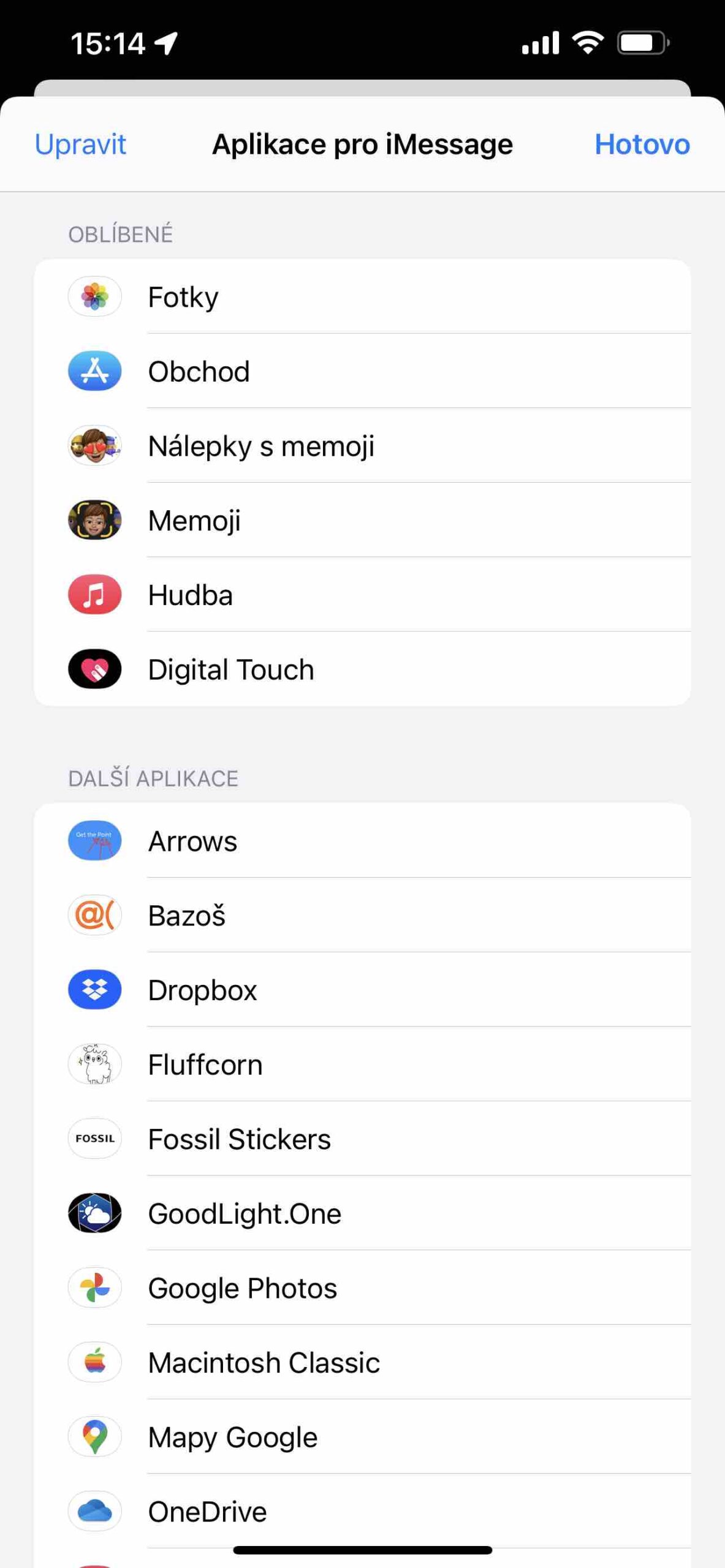Tap the OneDrive row
The image size is (725, 1568).
pos(362,1511)
